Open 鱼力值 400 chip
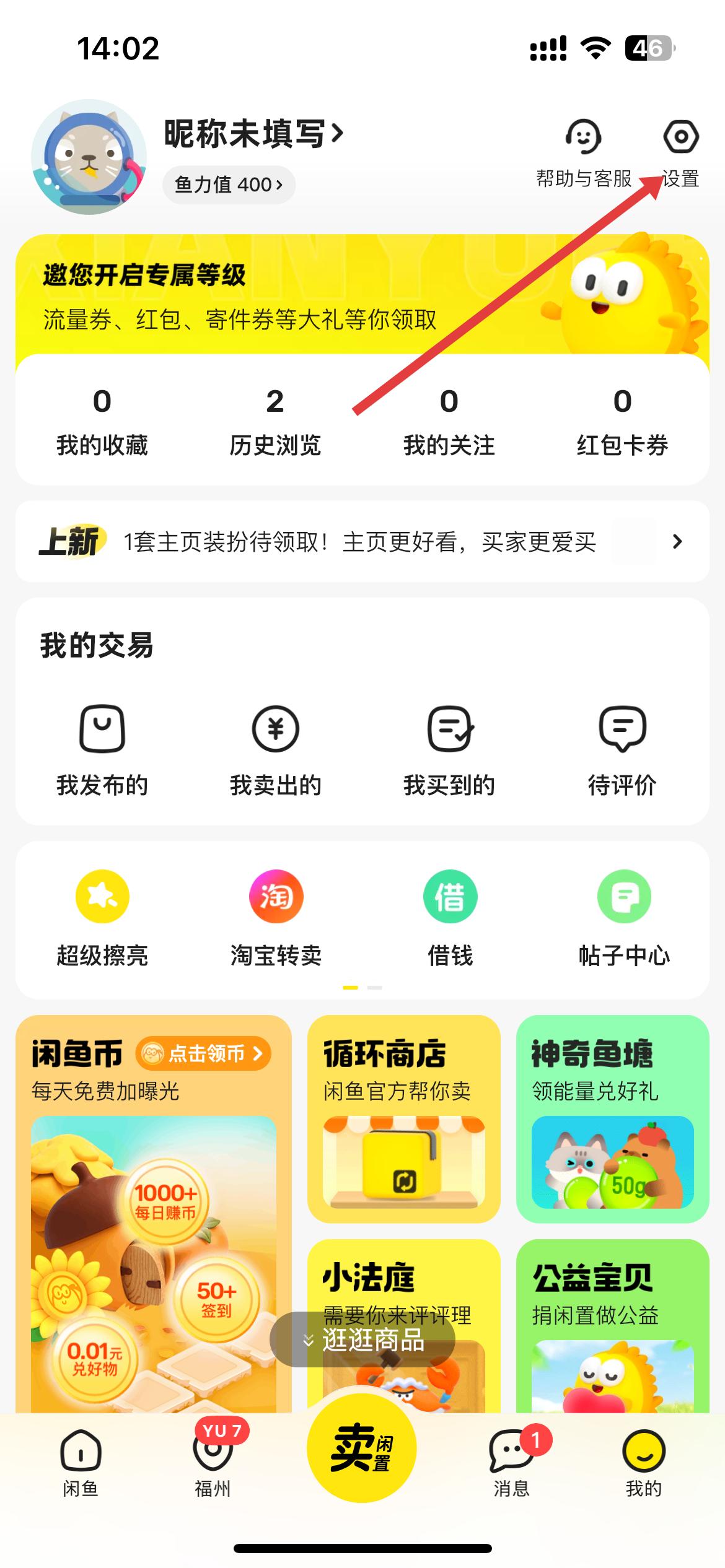 coord(229,185)
